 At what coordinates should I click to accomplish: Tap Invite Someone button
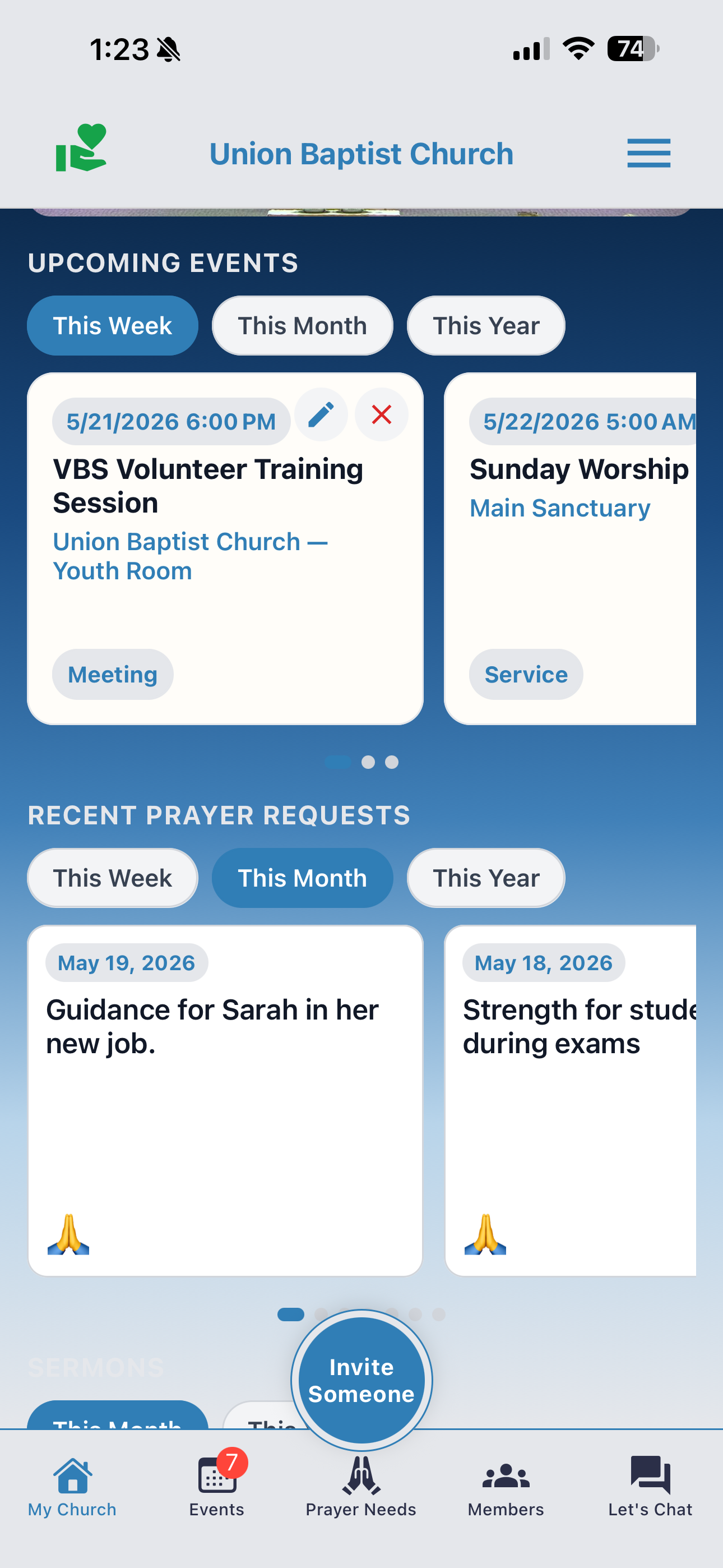361,1380
